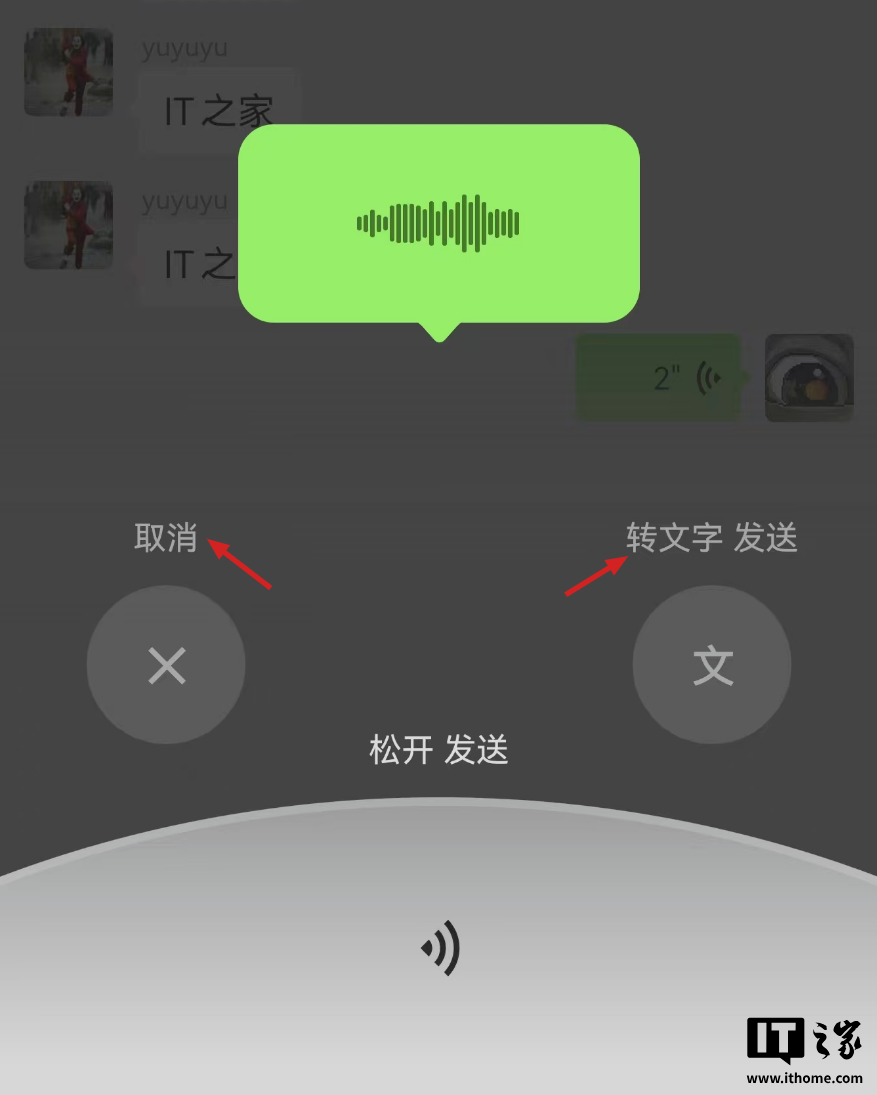Image resolution: width=877 pixels, height=1095 pixels.
Task: Tap the voice wave send area
Action: (x=440, y=948)
